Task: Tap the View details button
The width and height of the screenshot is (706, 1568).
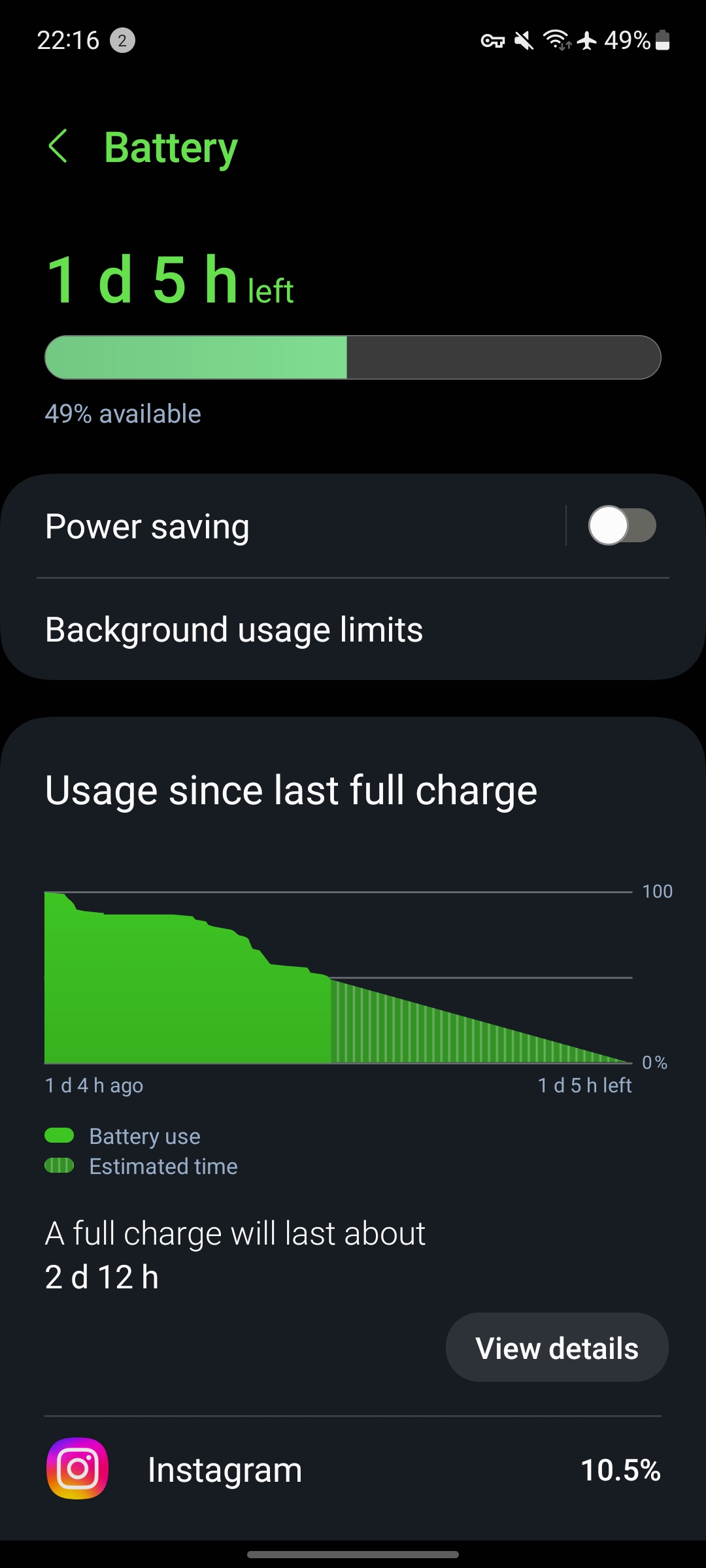Action: click(557, 1348)
